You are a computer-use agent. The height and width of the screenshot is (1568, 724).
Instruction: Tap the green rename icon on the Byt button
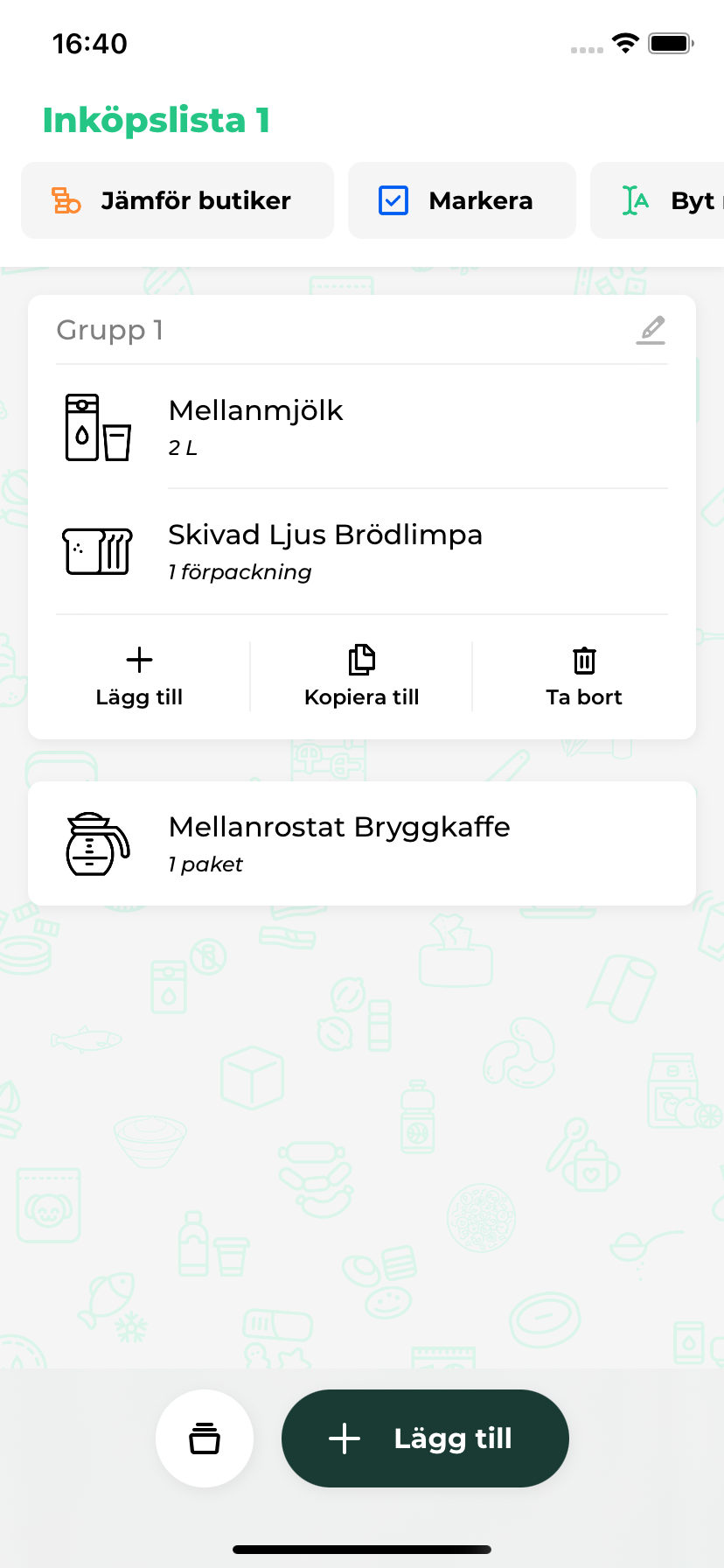pos(636,200)
